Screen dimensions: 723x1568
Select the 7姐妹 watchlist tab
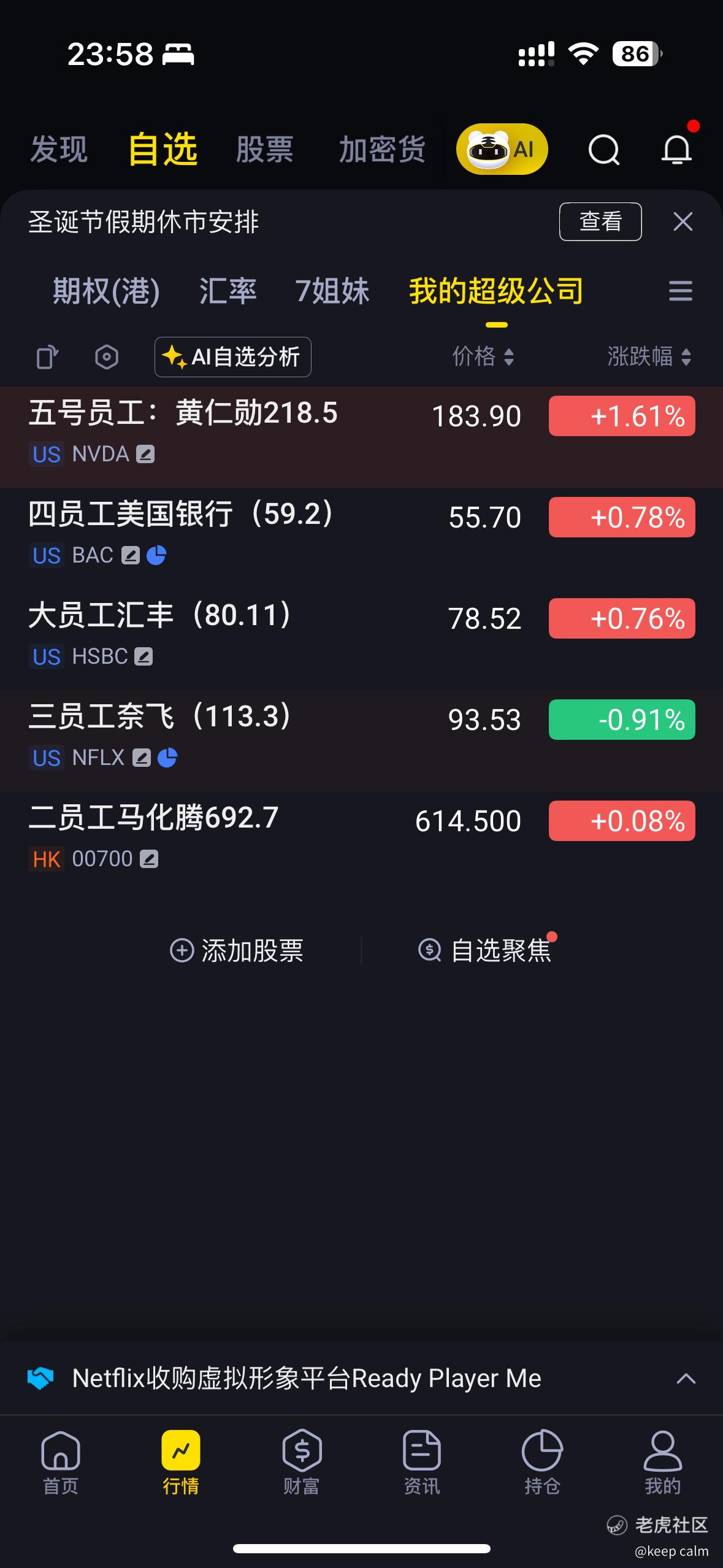coord(332,291)
